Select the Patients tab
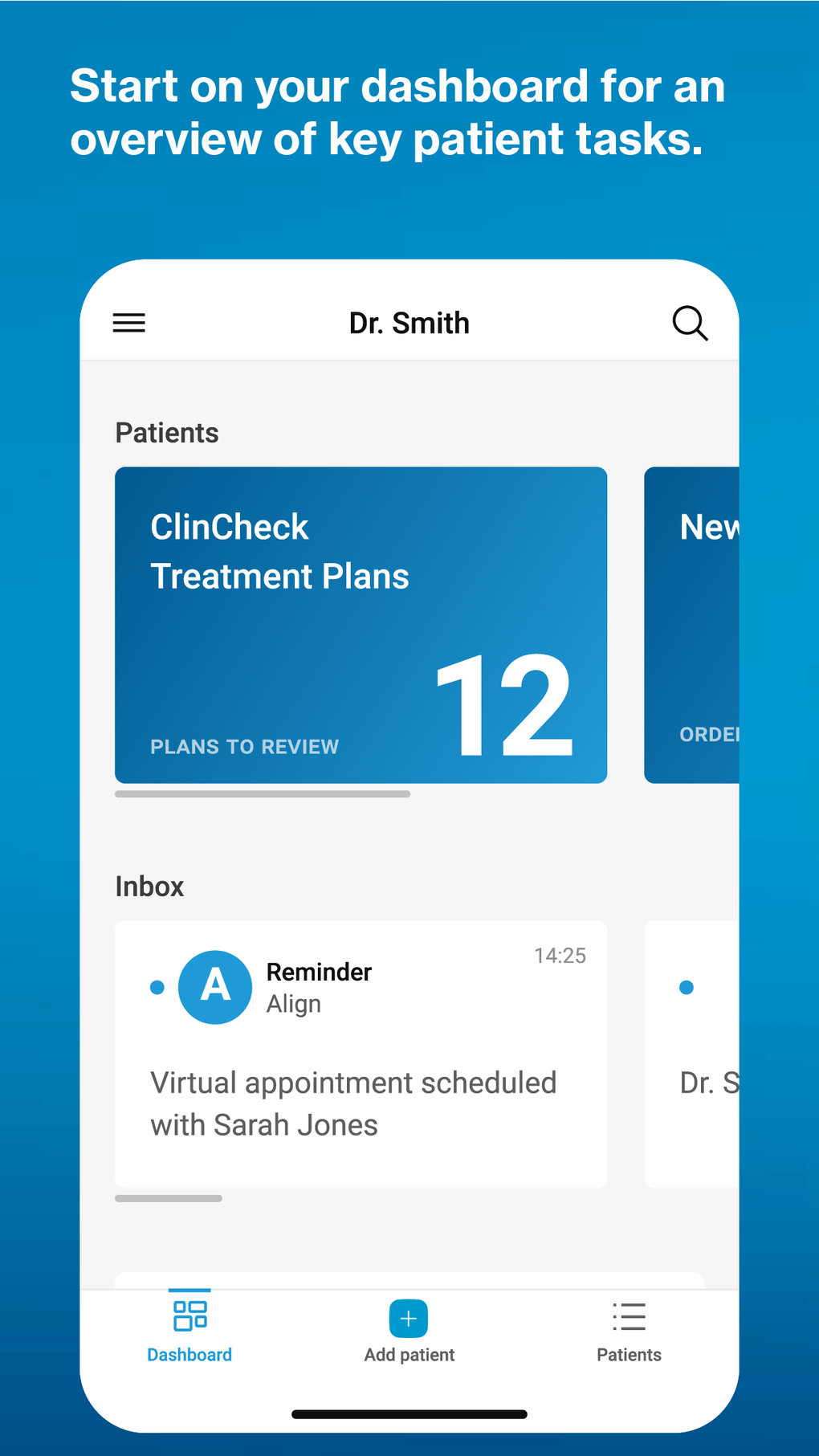This screenshot has width=819, height=1456. (x=629, y=1332)
